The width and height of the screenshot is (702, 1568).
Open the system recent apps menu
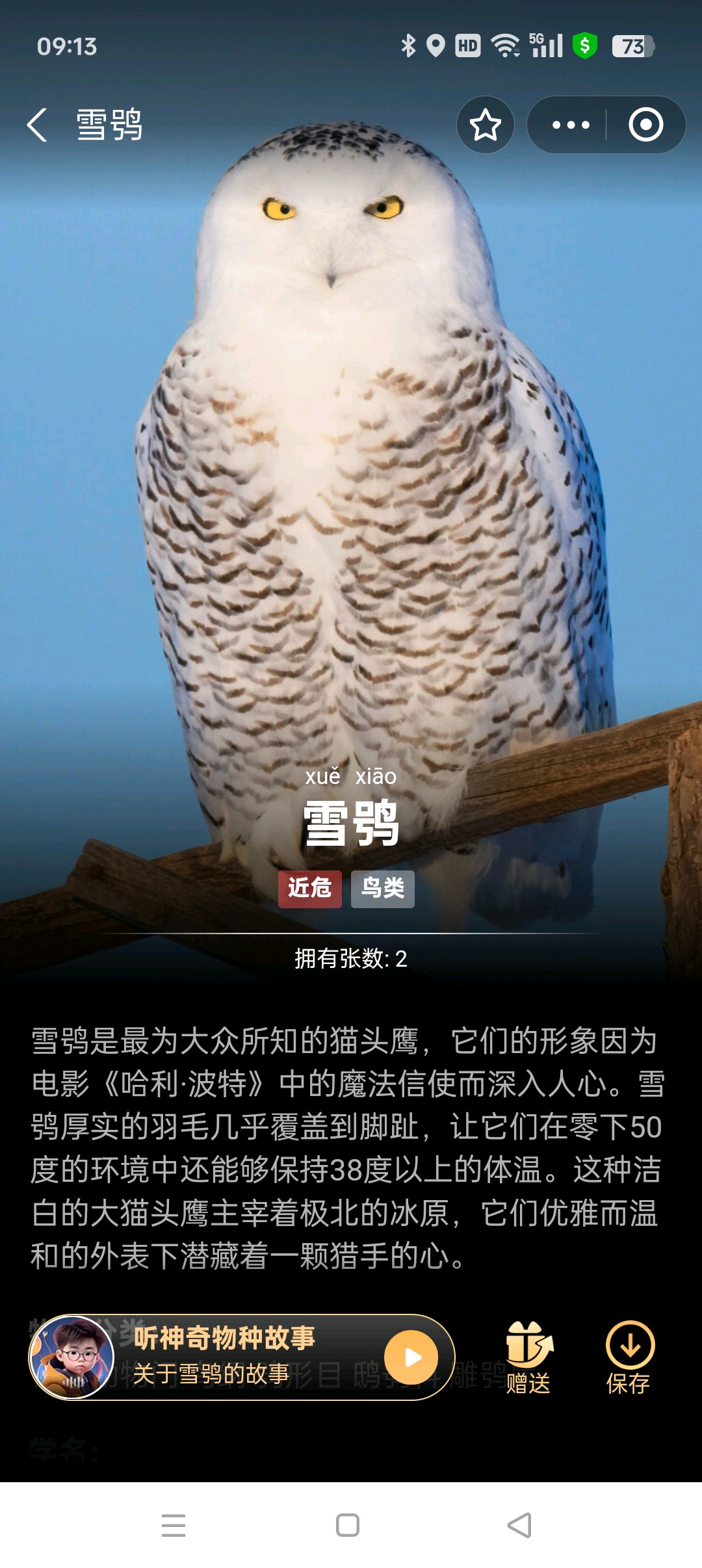pos(174,1525)
